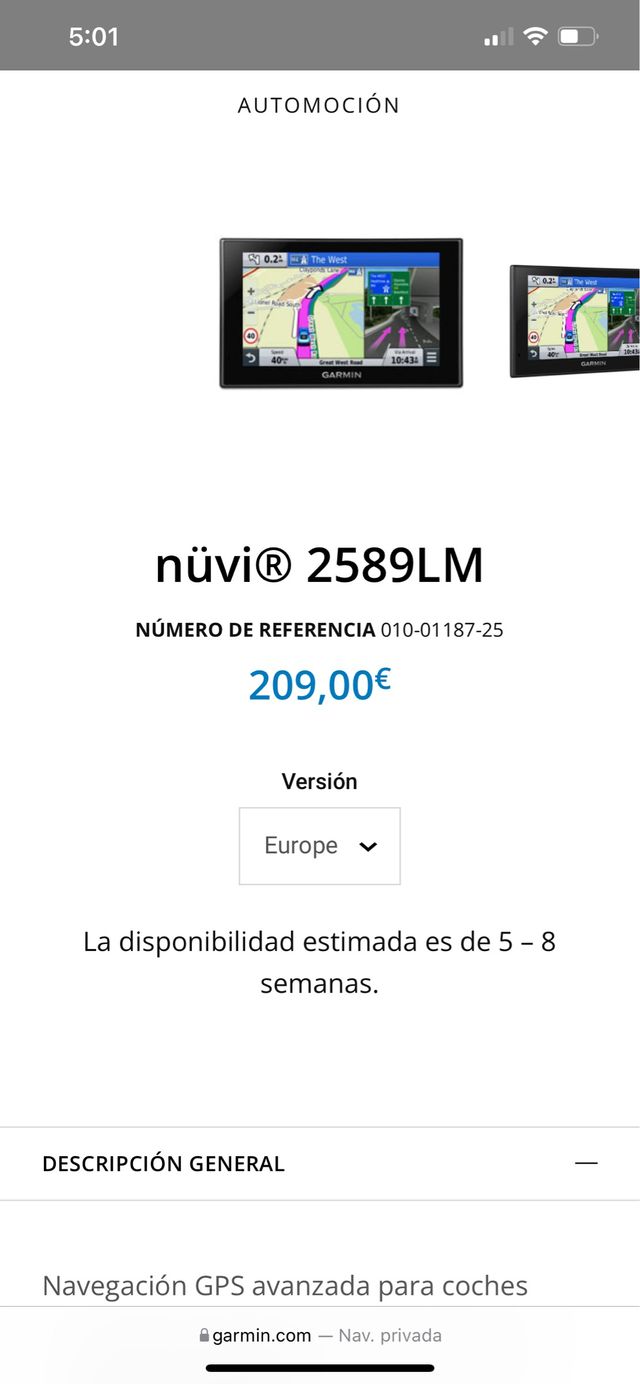This screenshot has width=640, height=1384.
Task: Tap the garmin.com address bar
Action: click(320, 1335)
